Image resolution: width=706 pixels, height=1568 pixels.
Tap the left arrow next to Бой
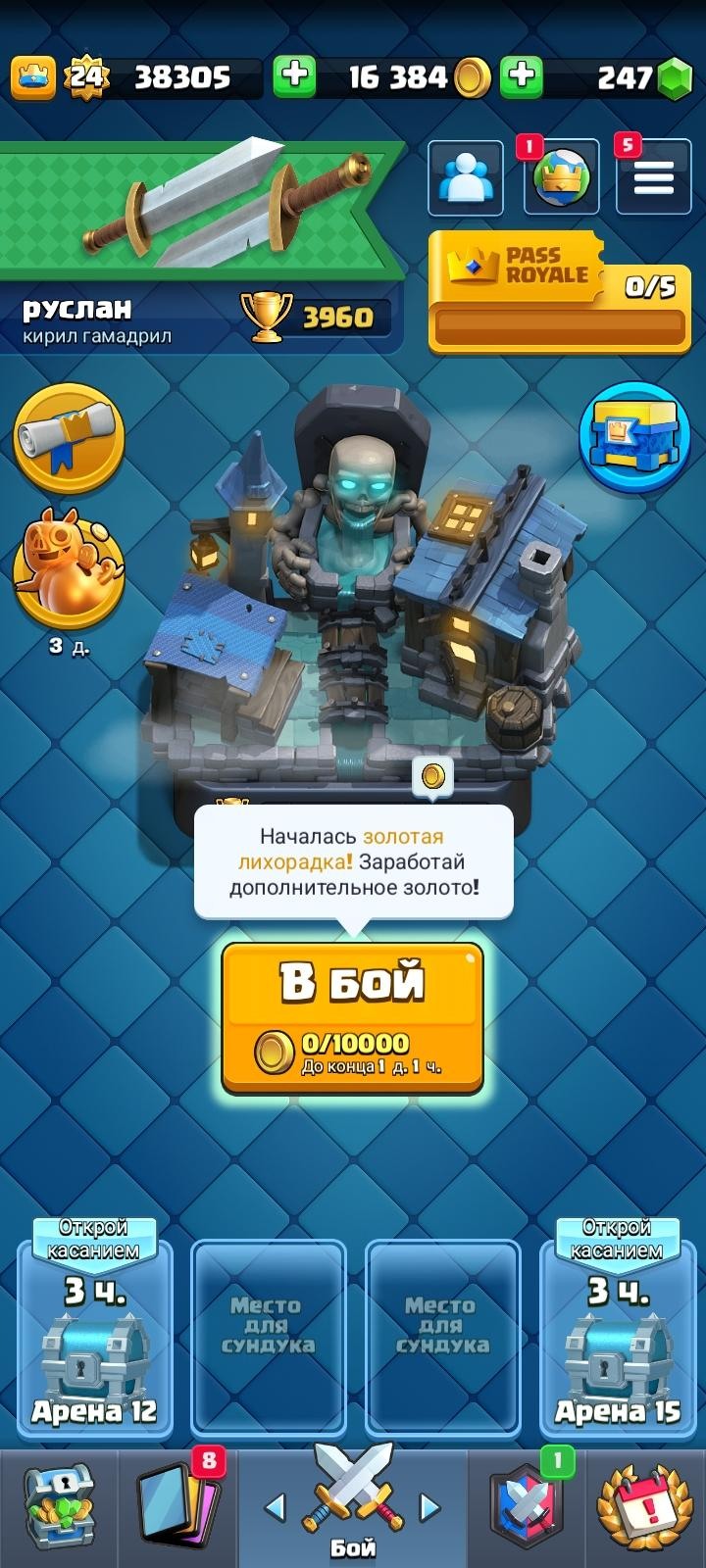276,1507
